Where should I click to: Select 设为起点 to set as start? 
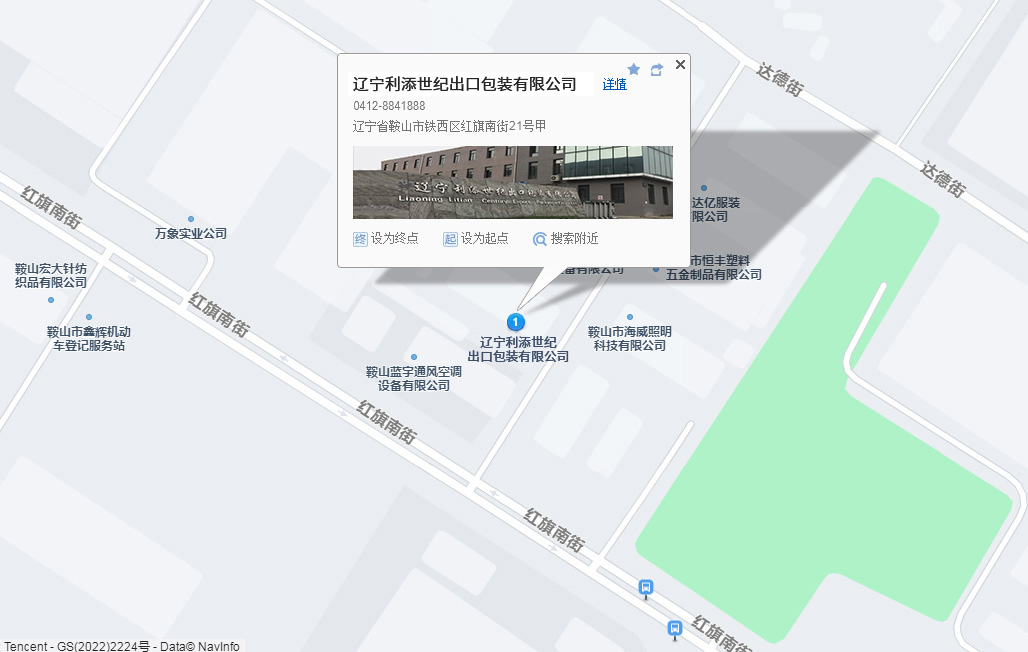(476, 239)
